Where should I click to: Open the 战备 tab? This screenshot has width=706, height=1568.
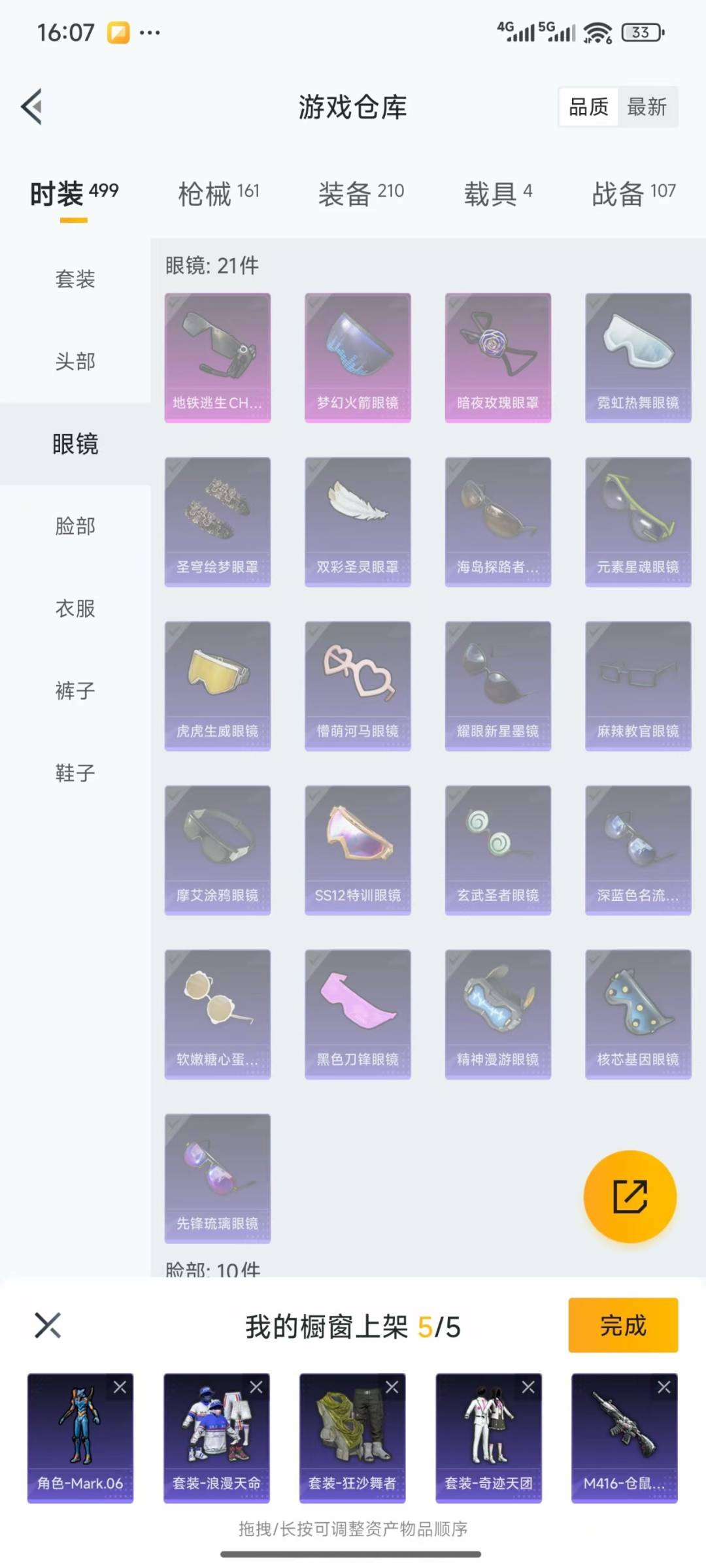(x=633, y=193)
